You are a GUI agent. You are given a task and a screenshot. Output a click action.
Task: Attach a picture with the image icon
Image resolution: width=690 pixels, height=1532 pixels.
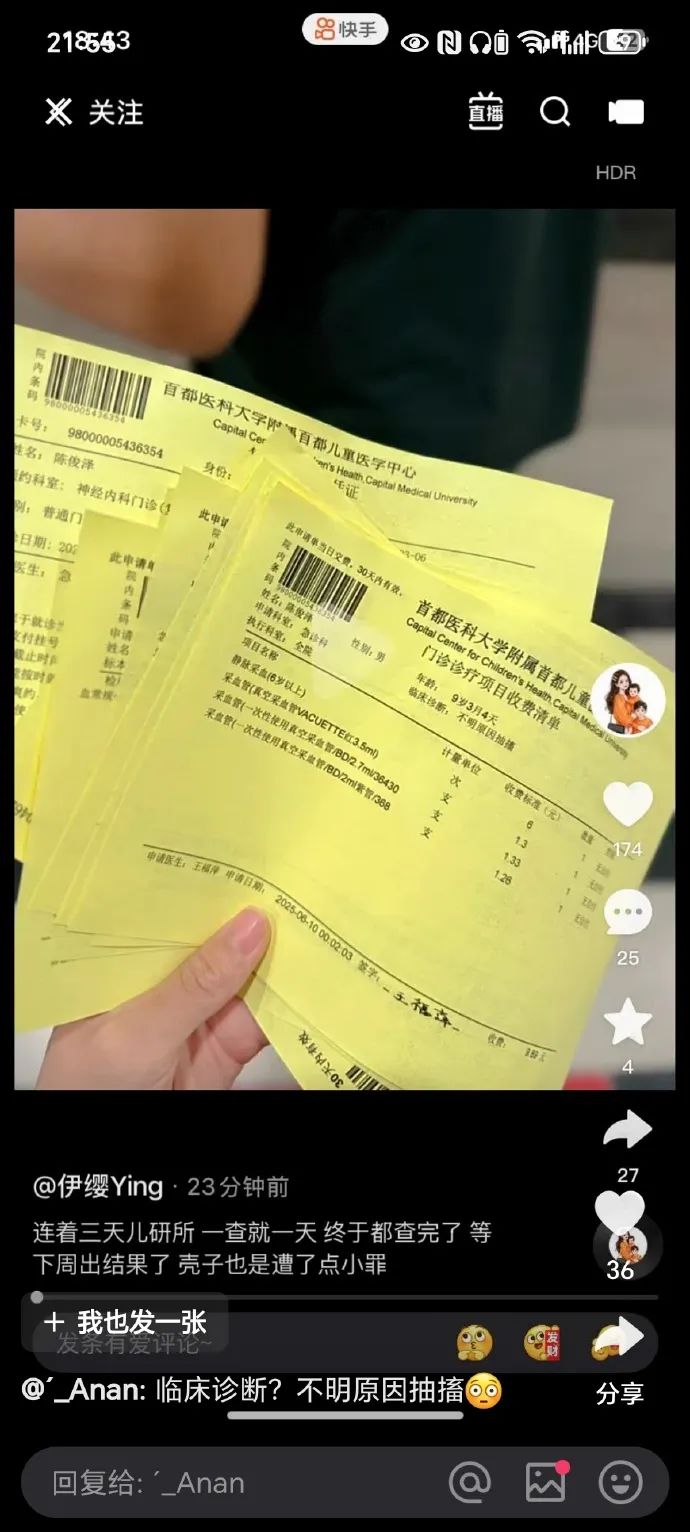click(546, 1483)
